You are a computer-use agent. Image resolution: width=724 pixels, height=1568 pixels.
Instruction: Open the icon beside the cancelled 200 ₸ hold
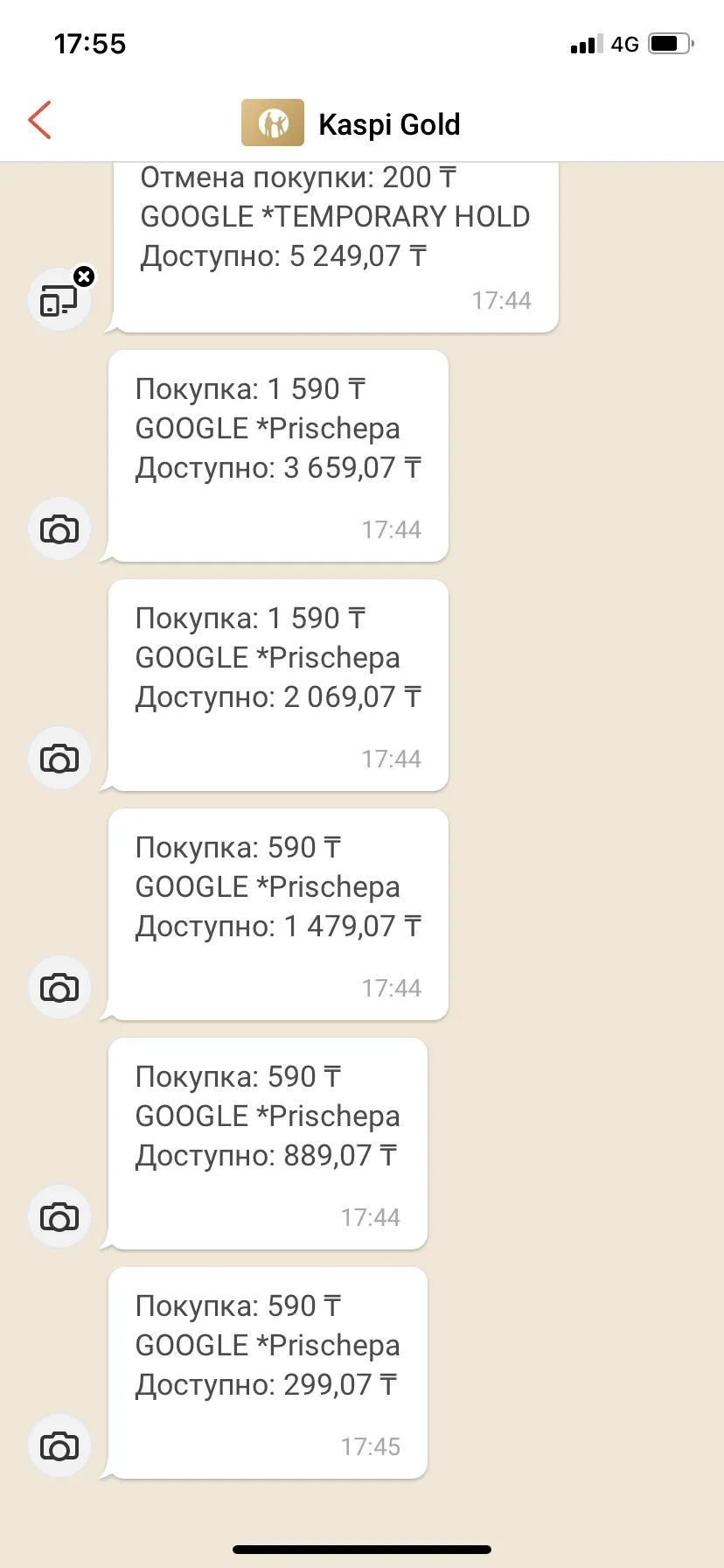point(60,299)
